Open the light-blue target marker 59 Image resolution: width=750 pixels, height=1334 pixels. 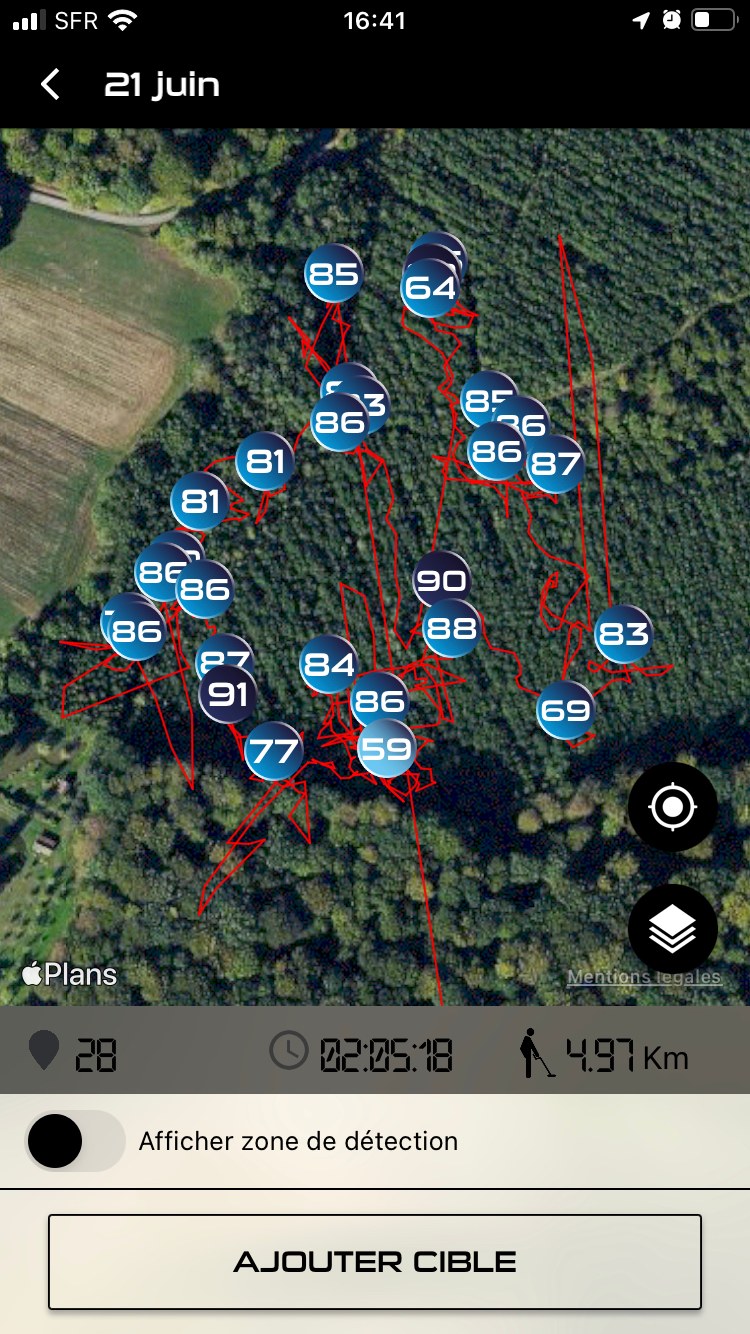click(386, 748)
